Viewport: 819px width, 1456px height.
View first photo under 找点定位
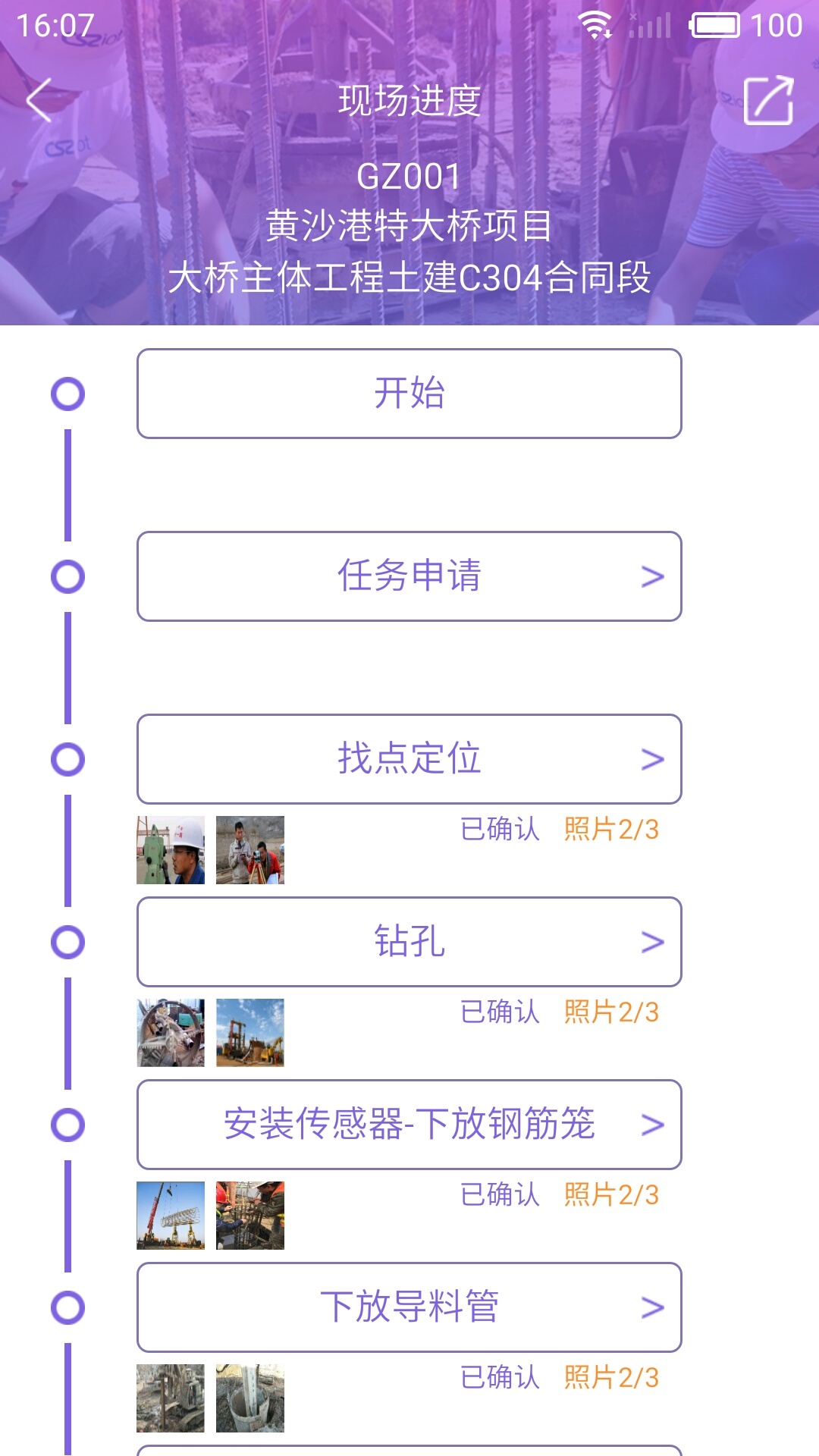(x=171, y=850)
